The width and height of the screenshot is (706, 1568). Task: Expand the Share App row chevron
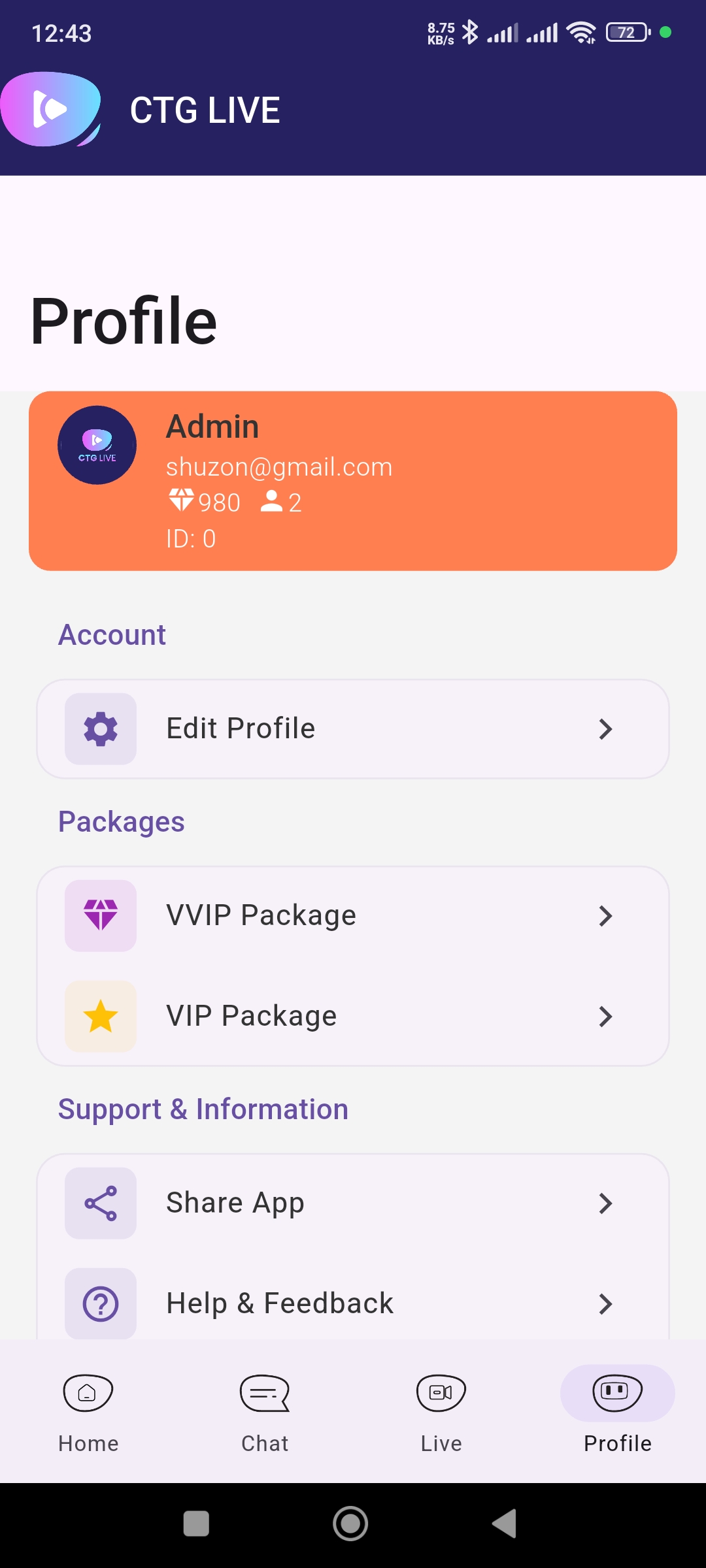coord(606,1203)
